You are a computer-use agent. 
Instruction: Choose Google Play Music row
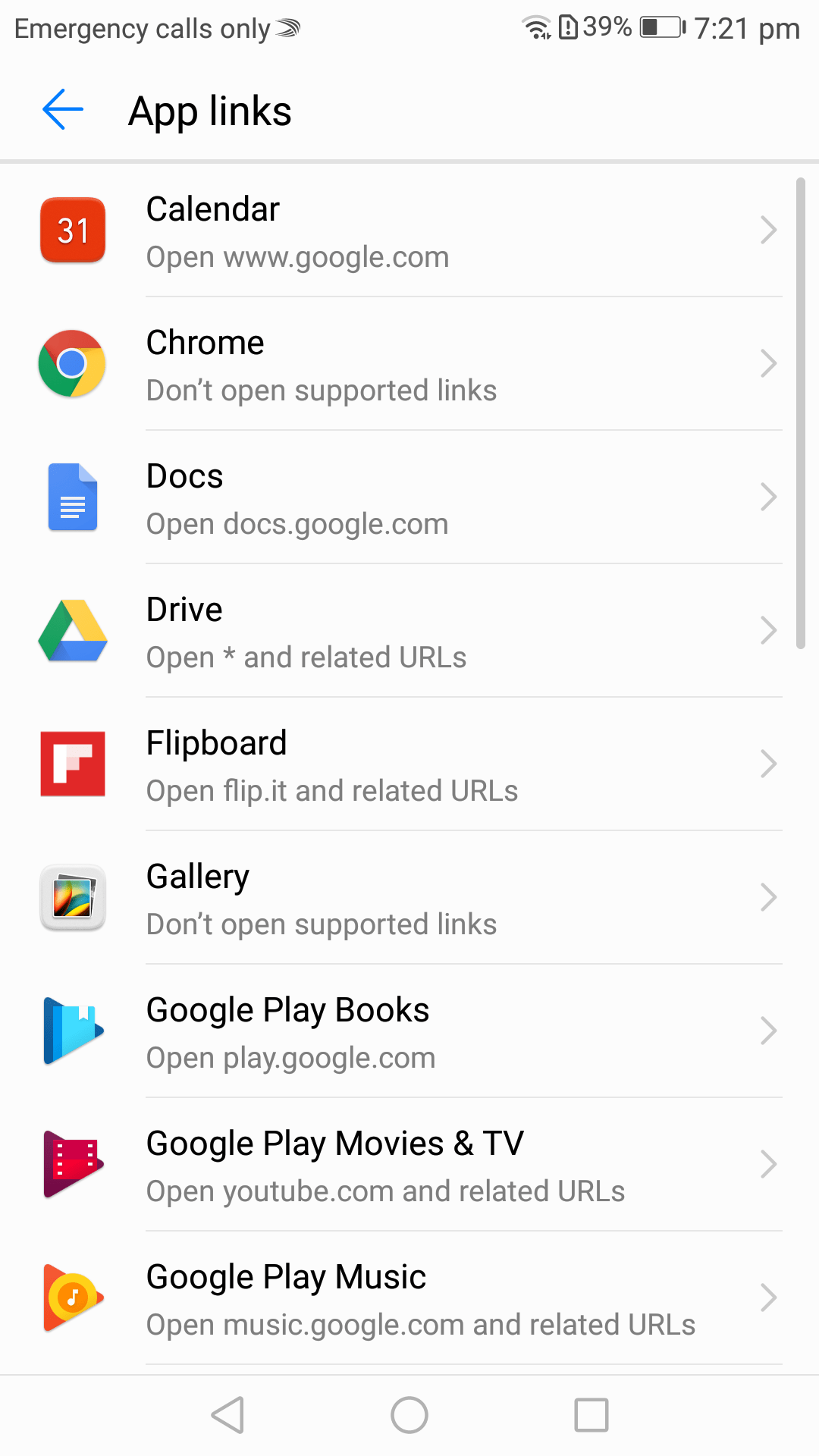click(x=409, y=1298)
